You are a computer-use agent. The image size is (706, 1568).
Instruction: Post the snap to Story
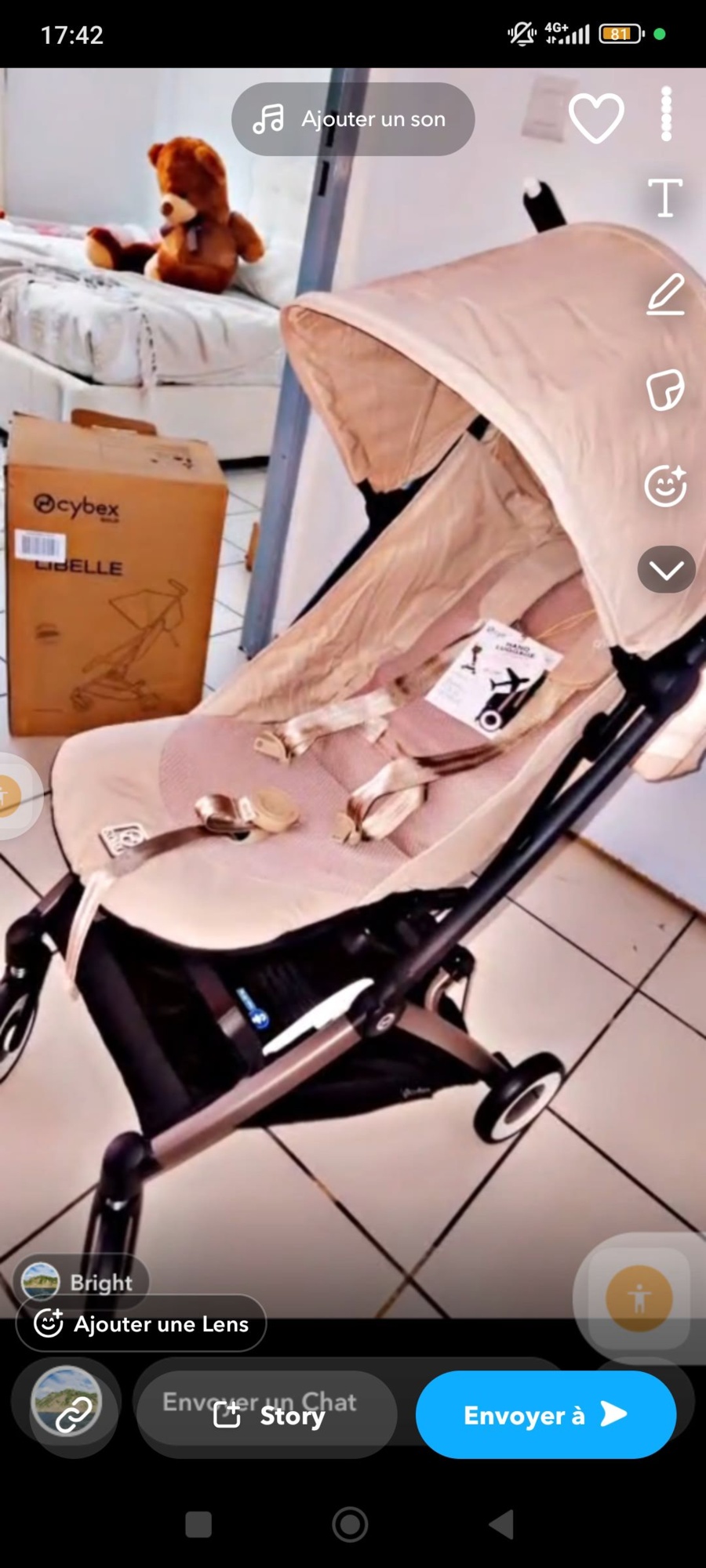[x=268, y=1415]
